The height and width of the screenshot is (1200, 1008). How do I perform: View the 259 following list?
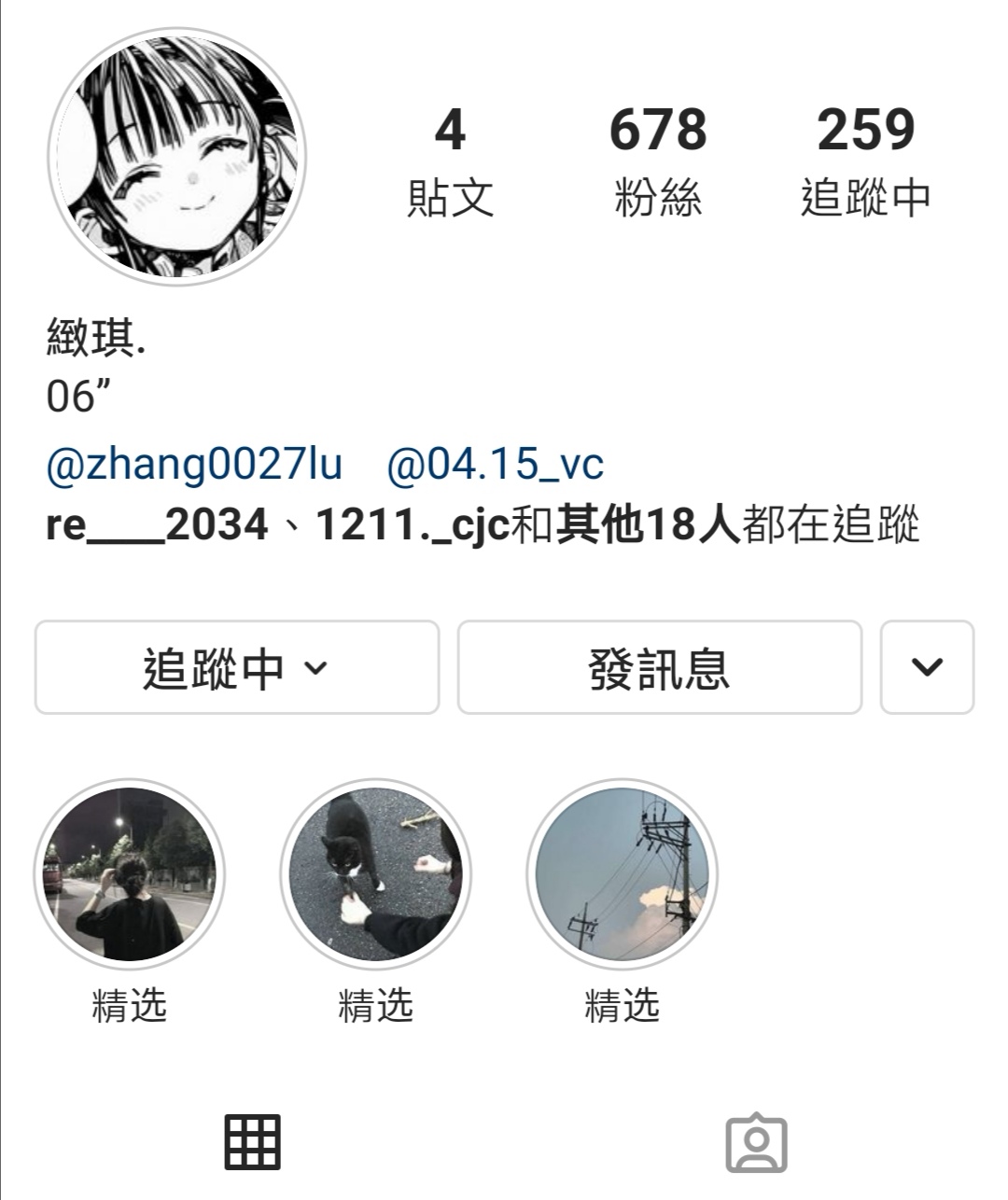865,160
